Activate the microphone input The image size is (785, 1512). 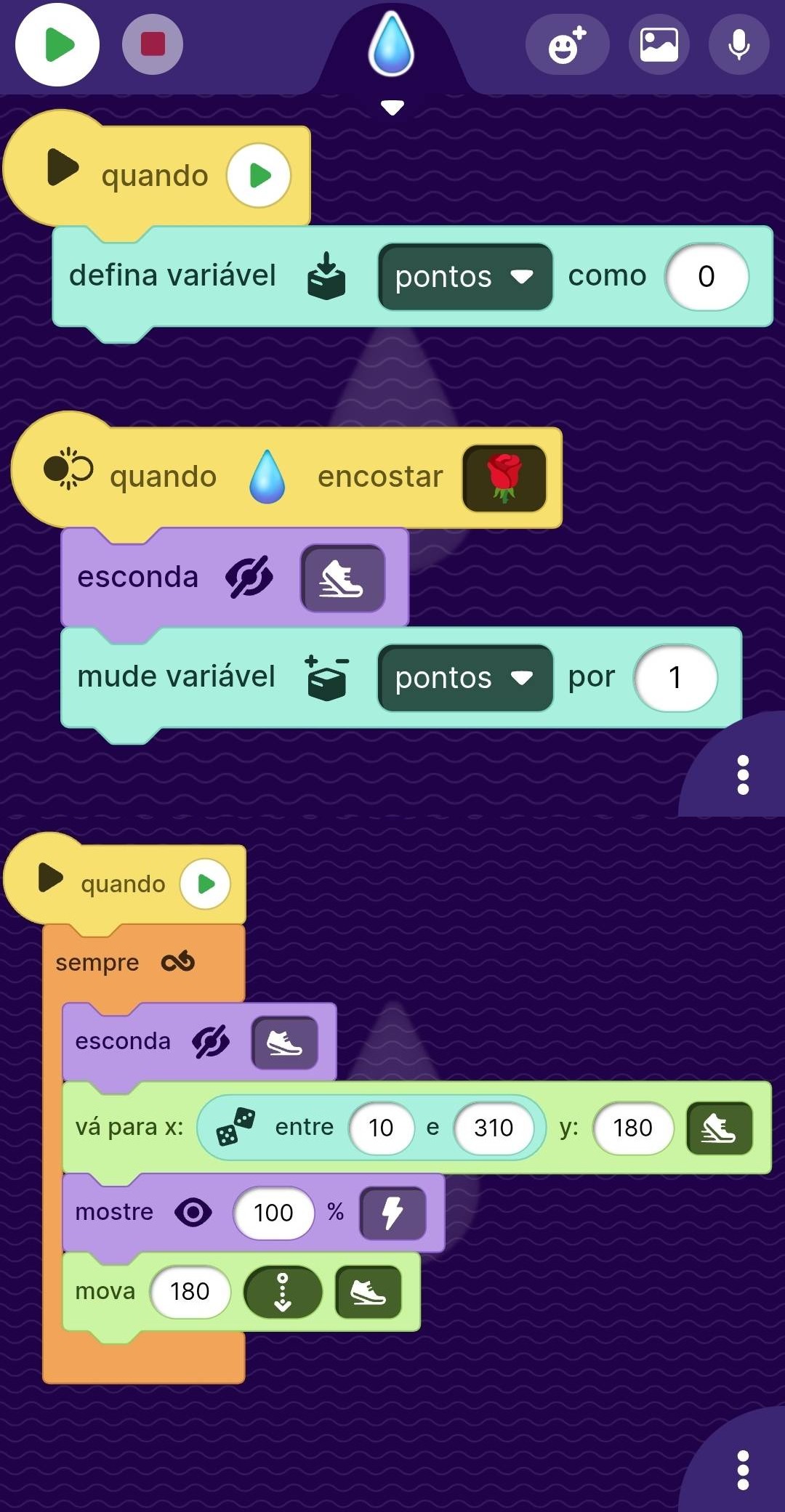tap(738, 44)
